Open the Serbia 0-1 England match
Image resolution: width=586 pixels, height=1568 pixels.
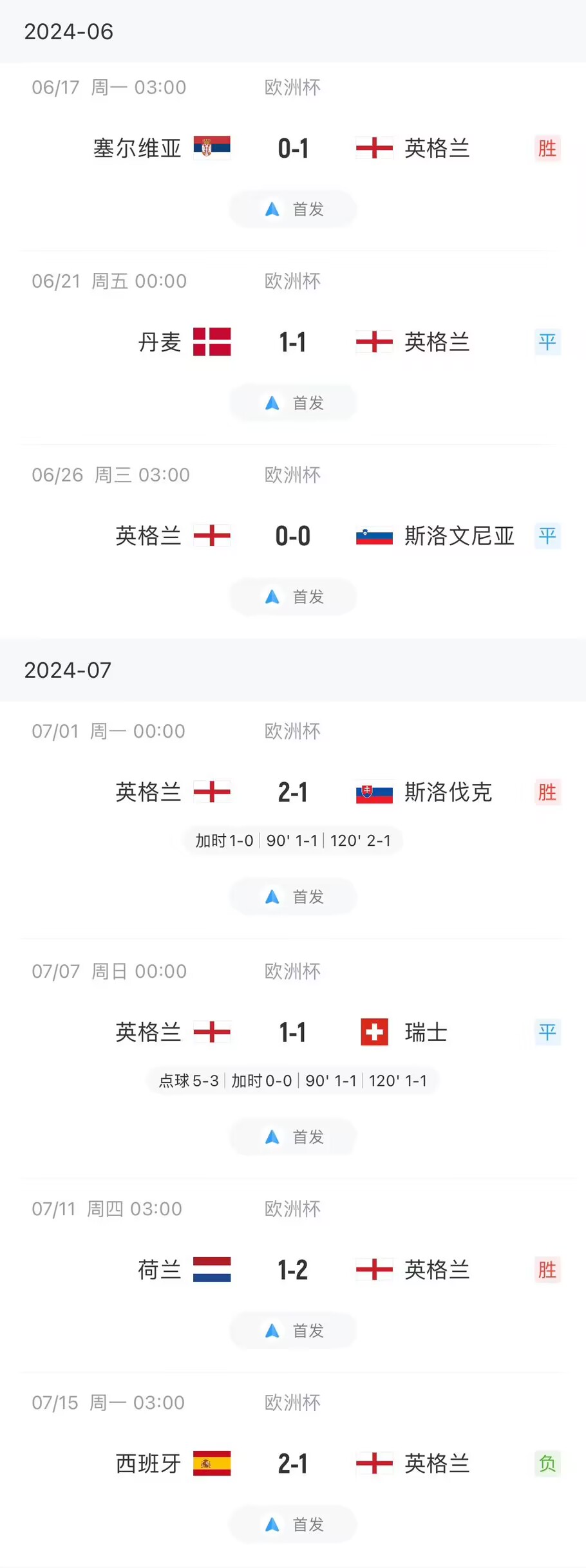[293, 149]
